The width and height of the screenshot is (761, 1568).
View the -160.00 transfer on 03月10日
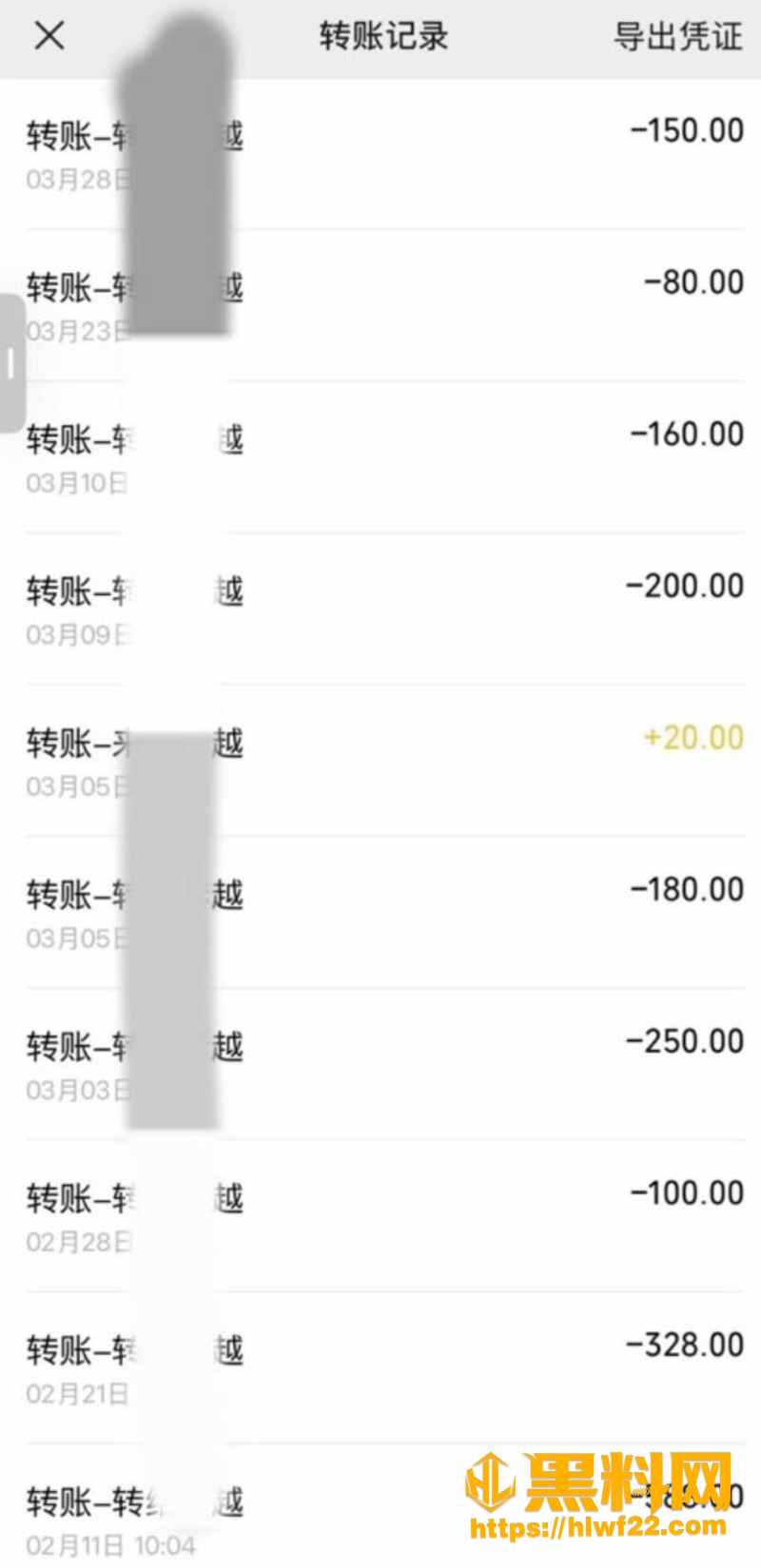point(380,457)
